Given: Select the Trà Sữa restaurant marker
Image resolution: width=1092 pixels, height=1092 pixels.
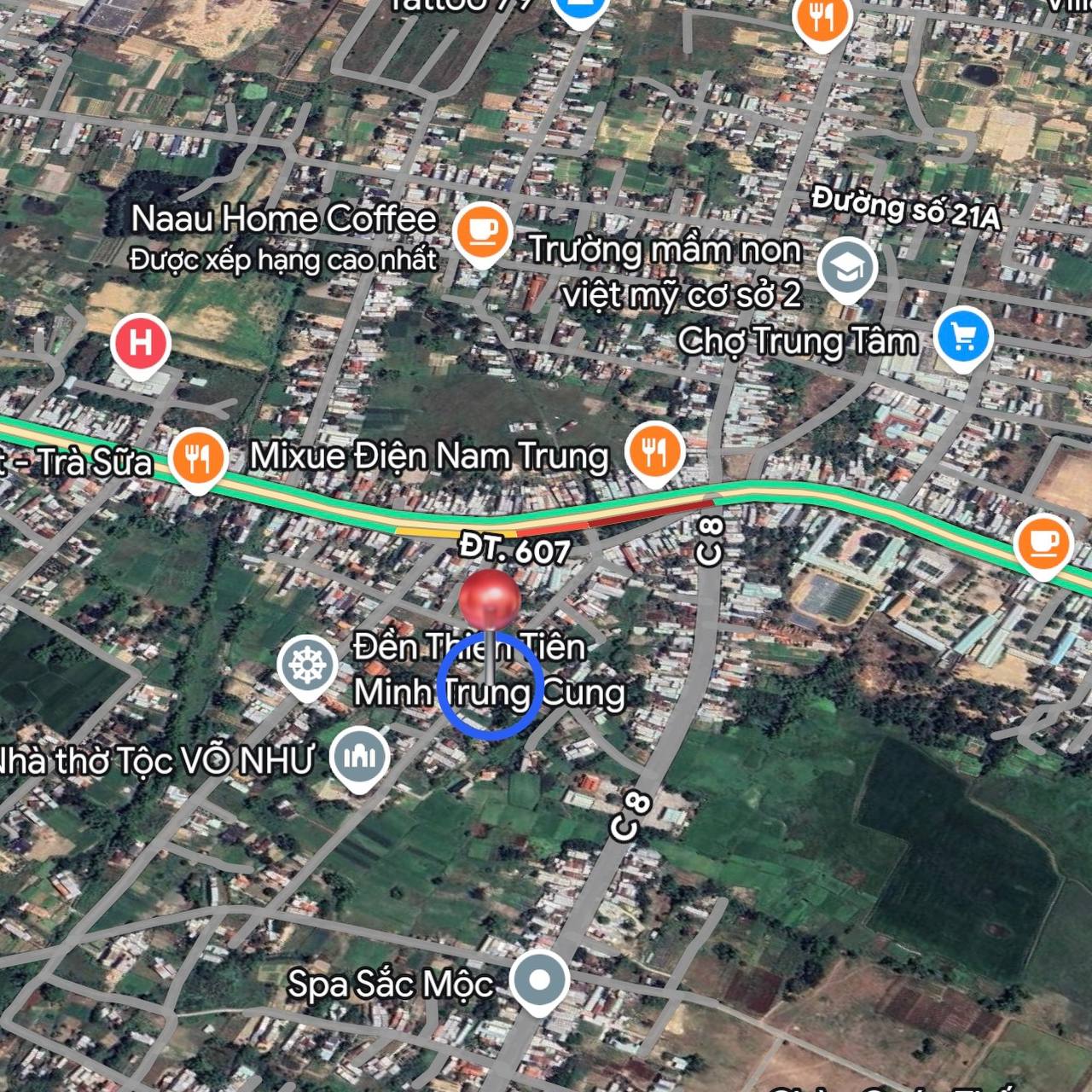Looking at the screenshot, I should 198,459.
